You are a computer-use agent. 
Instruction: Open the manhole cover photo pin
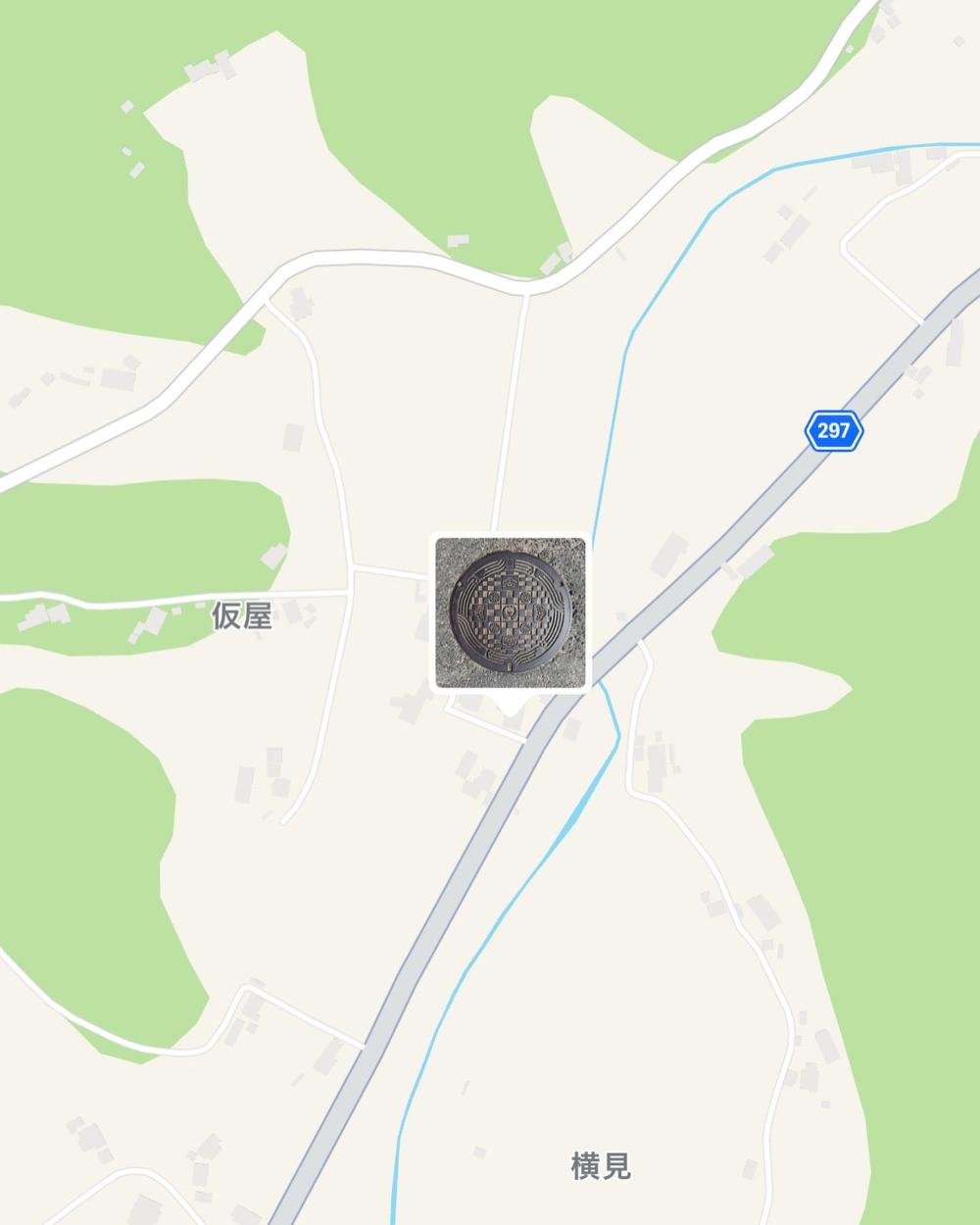510,611
